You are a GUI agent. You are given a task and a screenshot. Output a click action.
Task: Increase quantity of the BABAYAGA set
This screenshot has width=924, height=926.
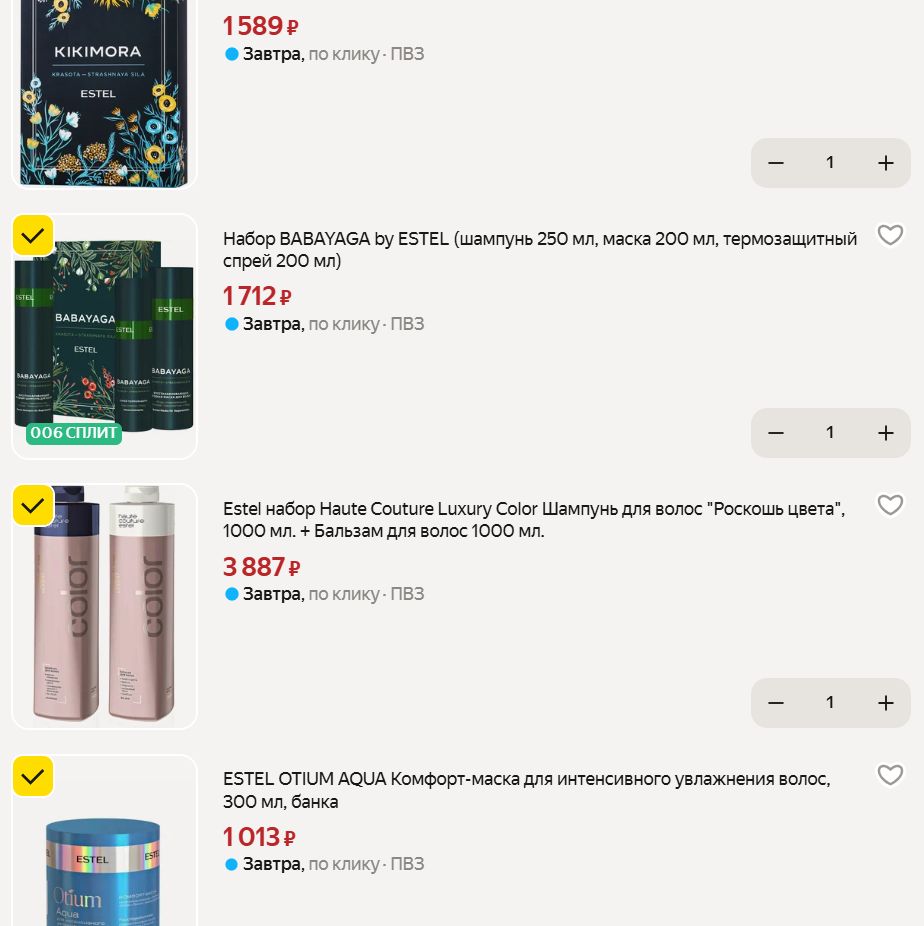point(885,433)
